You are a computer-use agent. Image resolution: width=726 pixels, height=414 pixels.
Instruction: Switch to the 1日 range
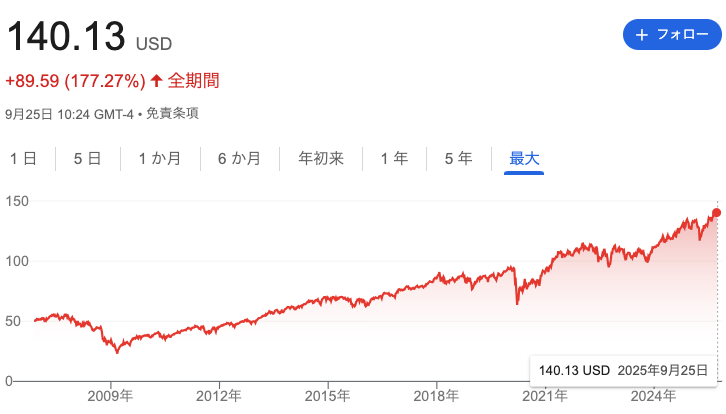24,158
